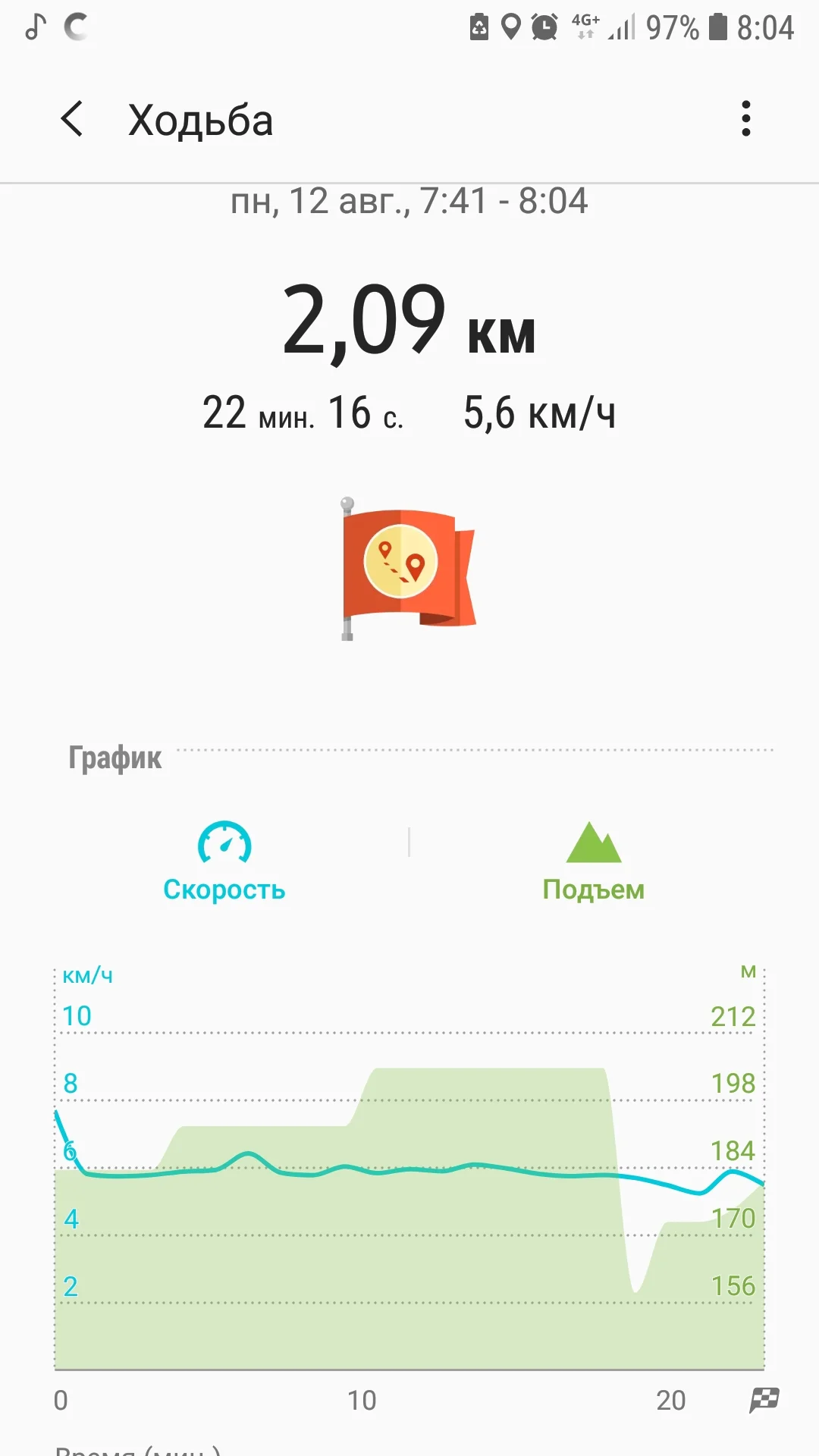This screenshot has height=1456, width=819.
Task: Open the three-dot overflow menu
Action: click(746, 119)
